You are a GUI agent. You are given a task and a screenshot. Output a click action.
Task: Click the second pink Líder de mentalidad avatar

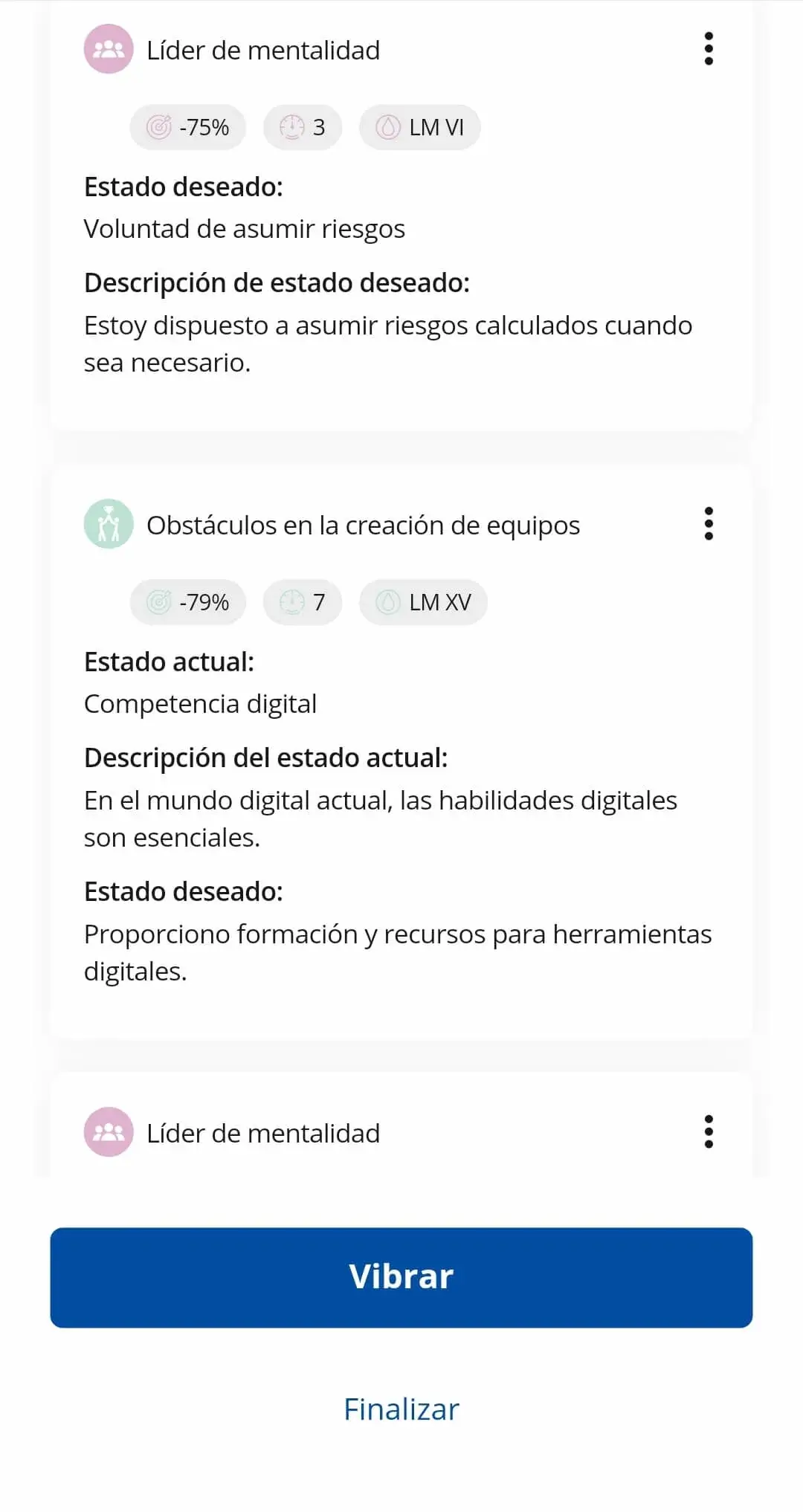109,1133
